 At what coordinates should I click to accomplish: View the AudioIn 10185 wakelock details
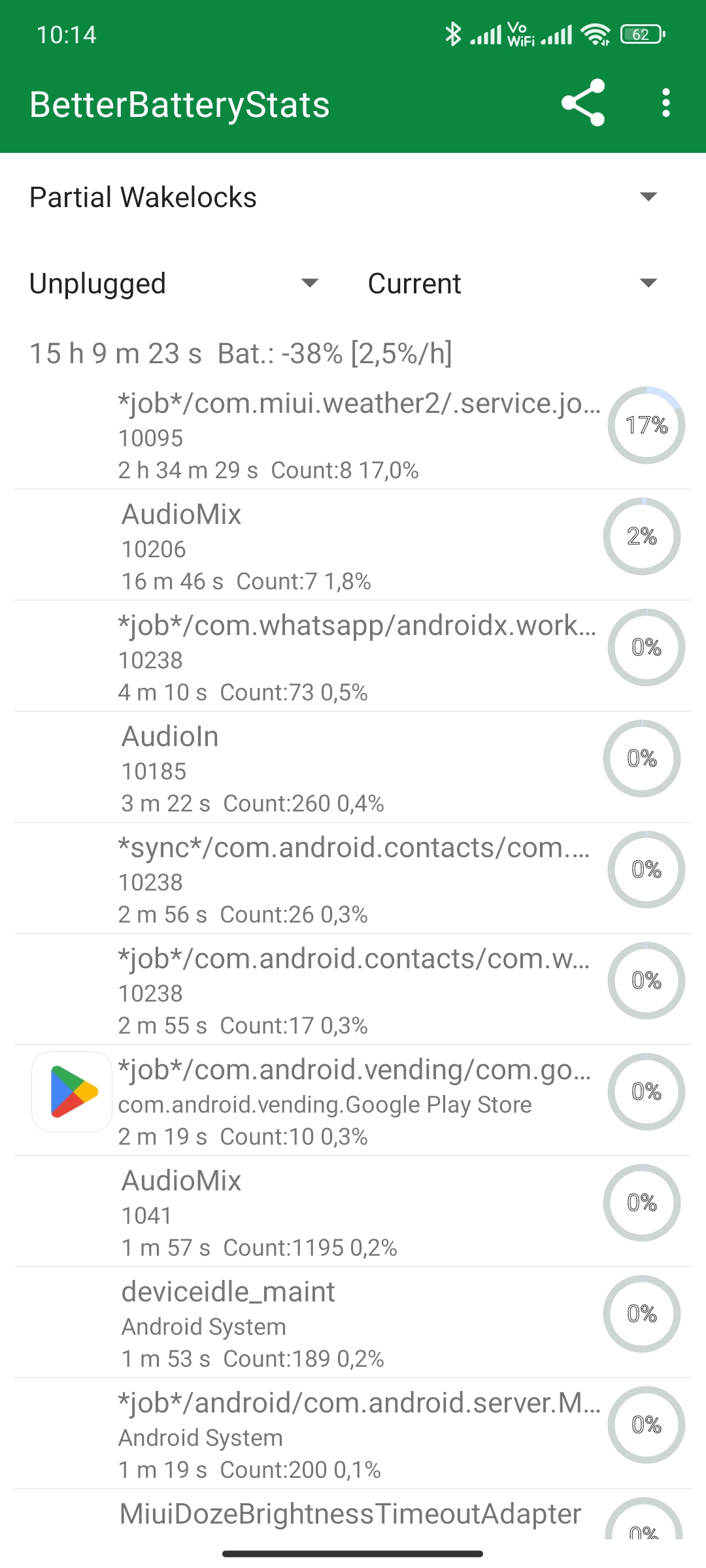click(x=353, y=767)
